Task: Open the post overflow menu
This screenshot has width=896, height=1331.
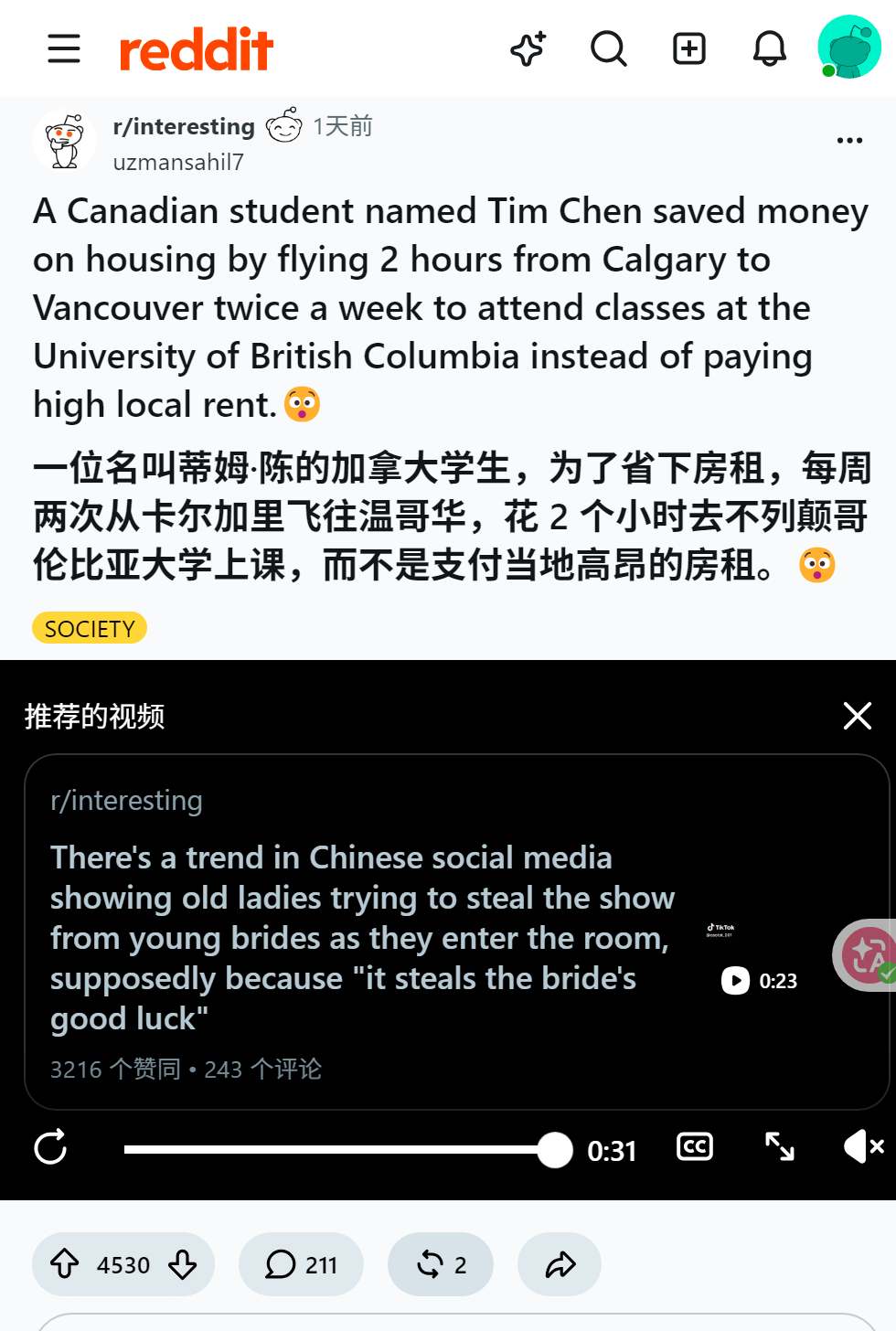Action: tap(849, 141)
